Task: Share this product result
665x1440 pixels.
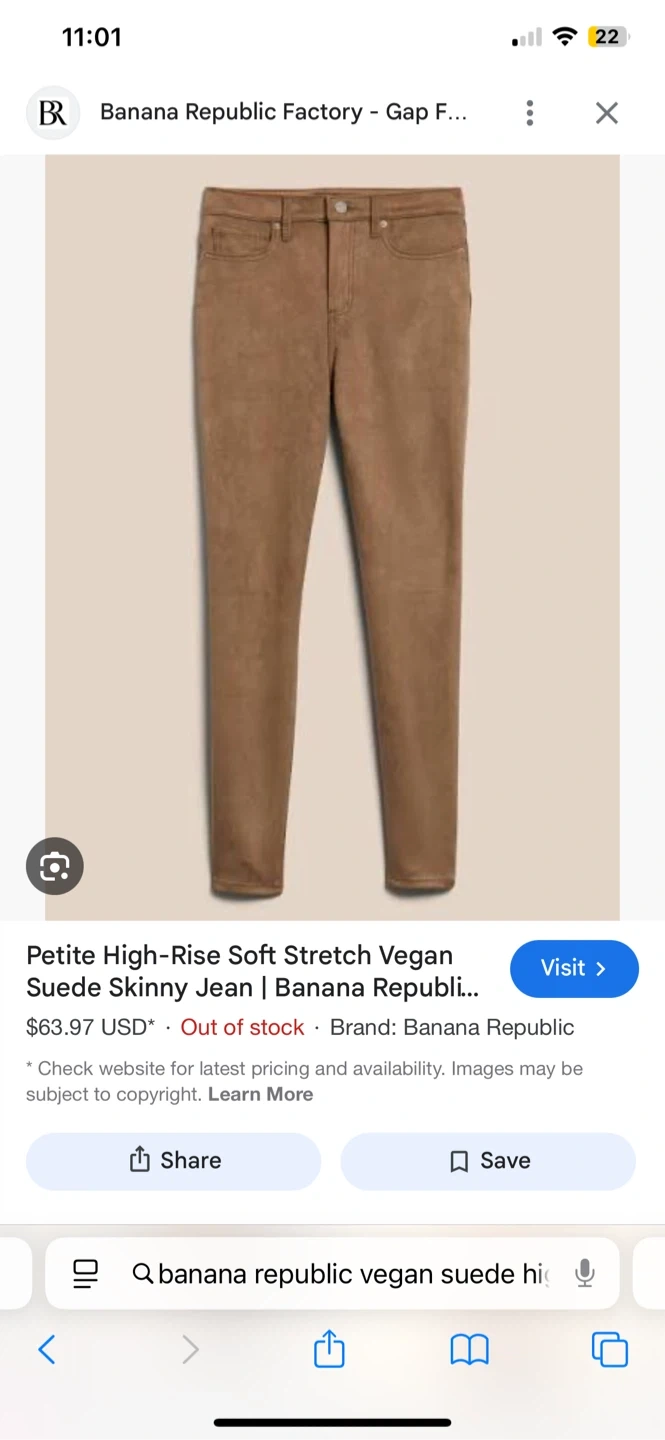Action: (174, 1161)
